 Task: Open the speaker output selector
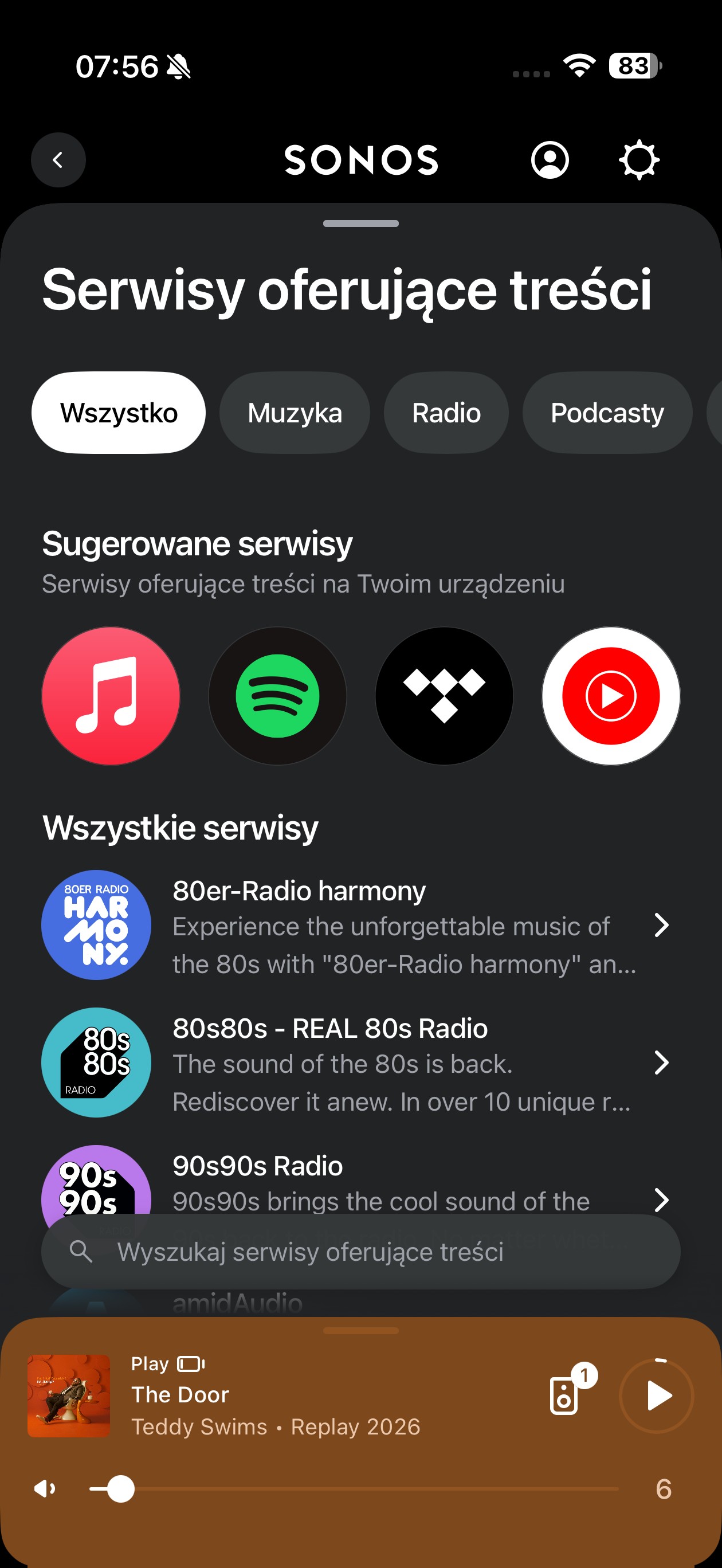pos(564,1395)
